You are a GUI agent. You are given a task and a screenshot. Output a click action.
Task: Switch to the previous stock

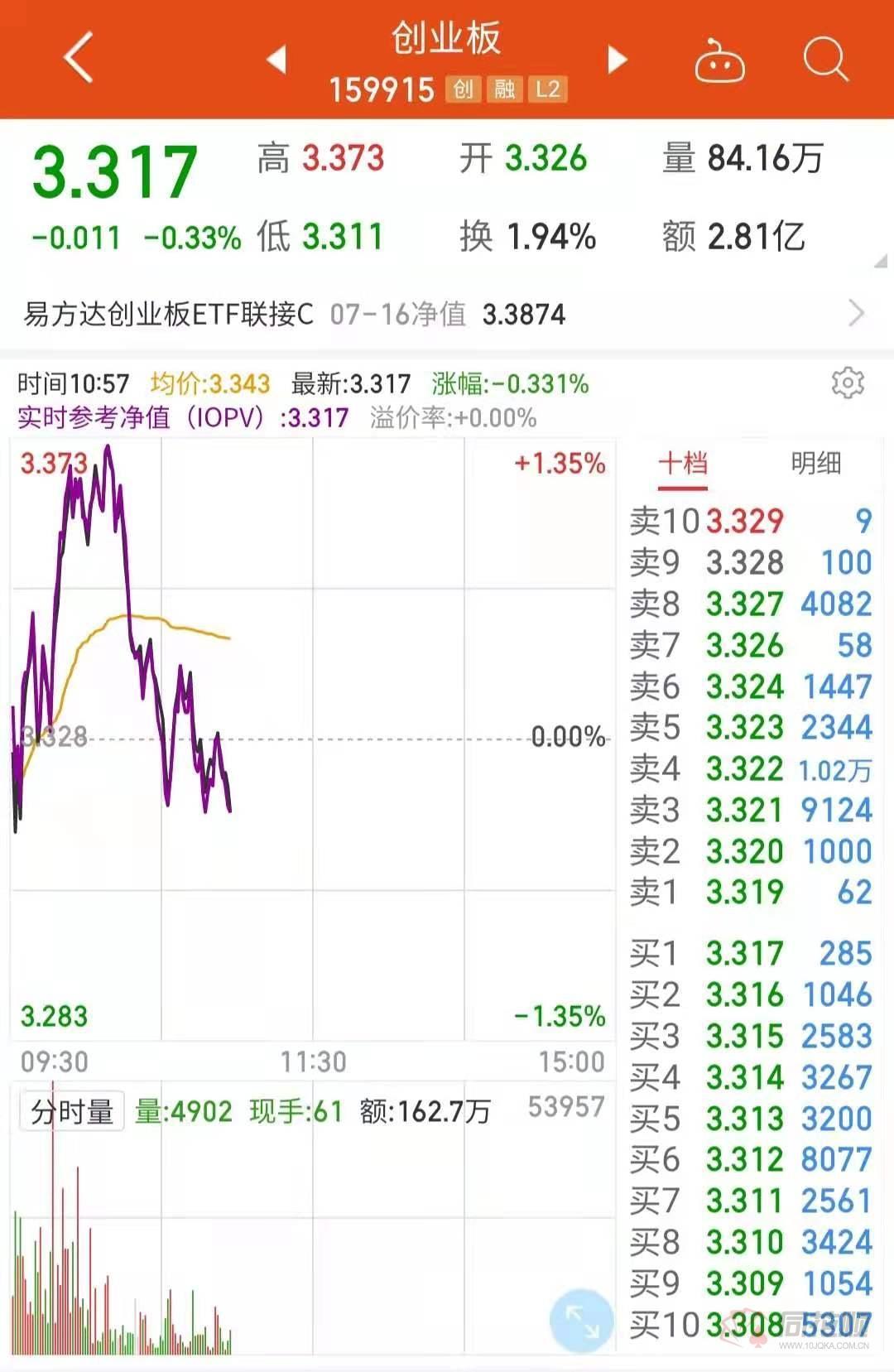(x=276, y=60)
